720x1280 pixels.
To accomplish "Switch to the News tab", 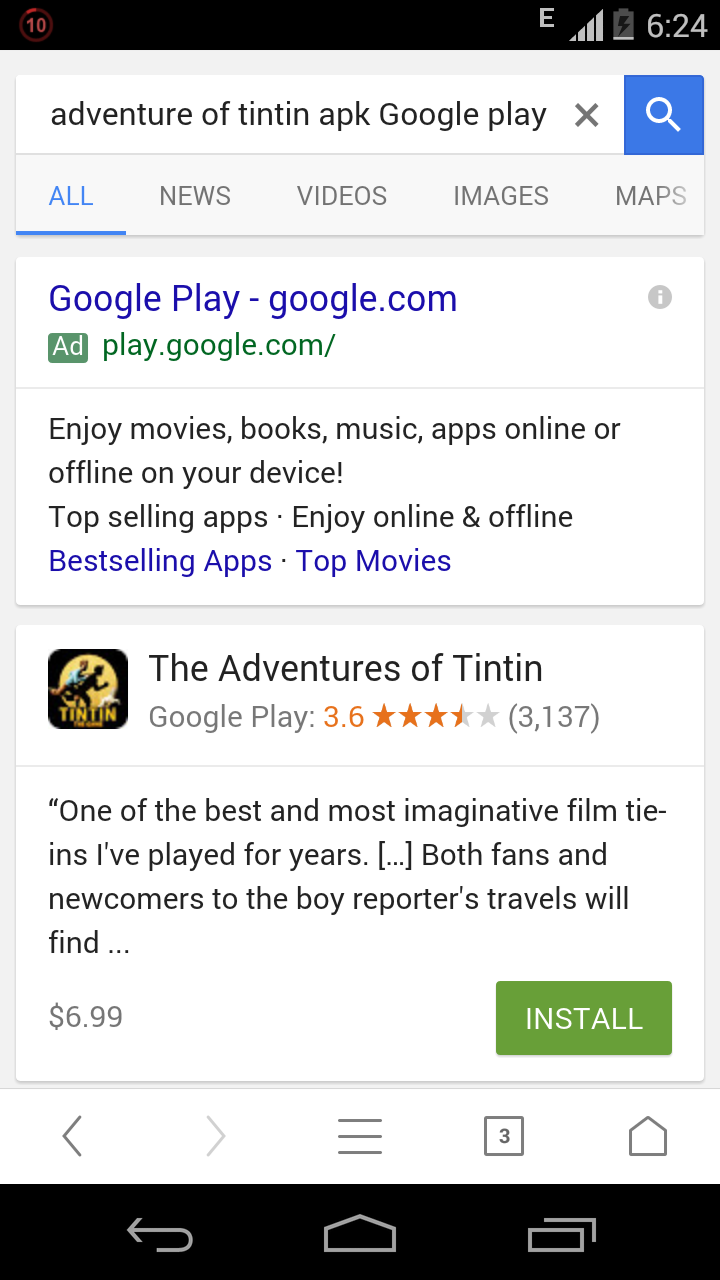I will [195, 196].
